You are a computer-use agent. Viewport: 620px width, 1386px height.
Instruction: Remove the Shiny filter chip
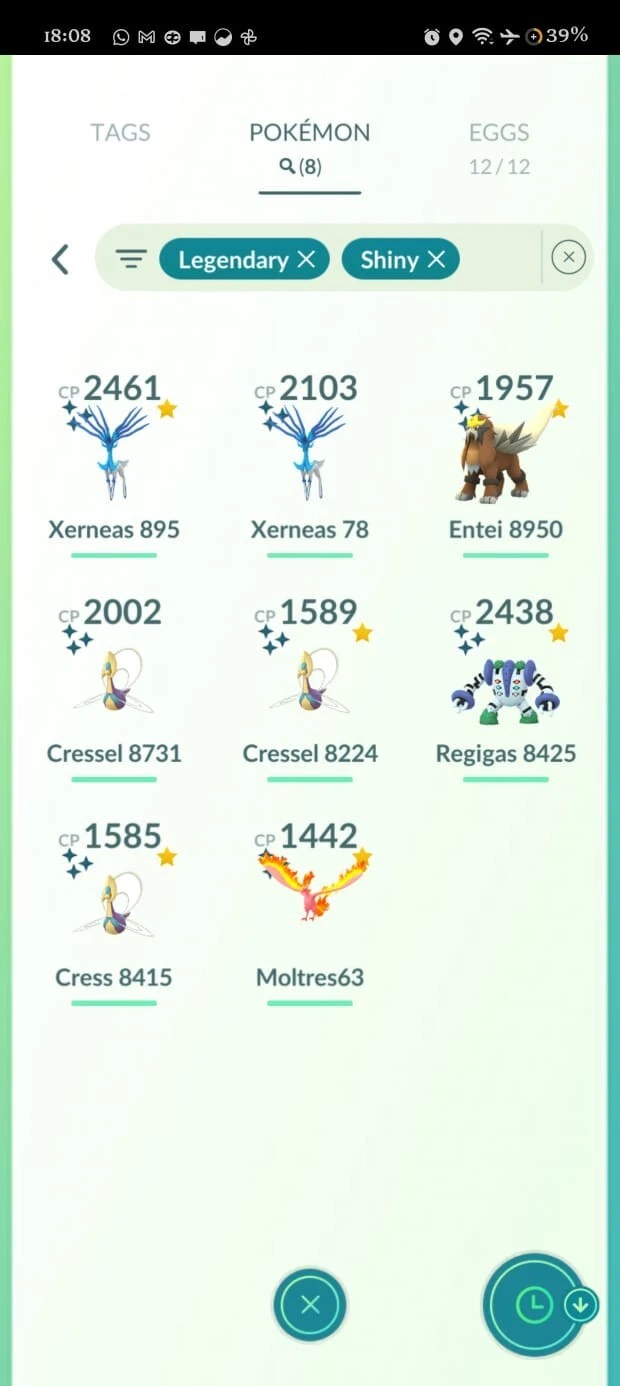tap(436, 260)
